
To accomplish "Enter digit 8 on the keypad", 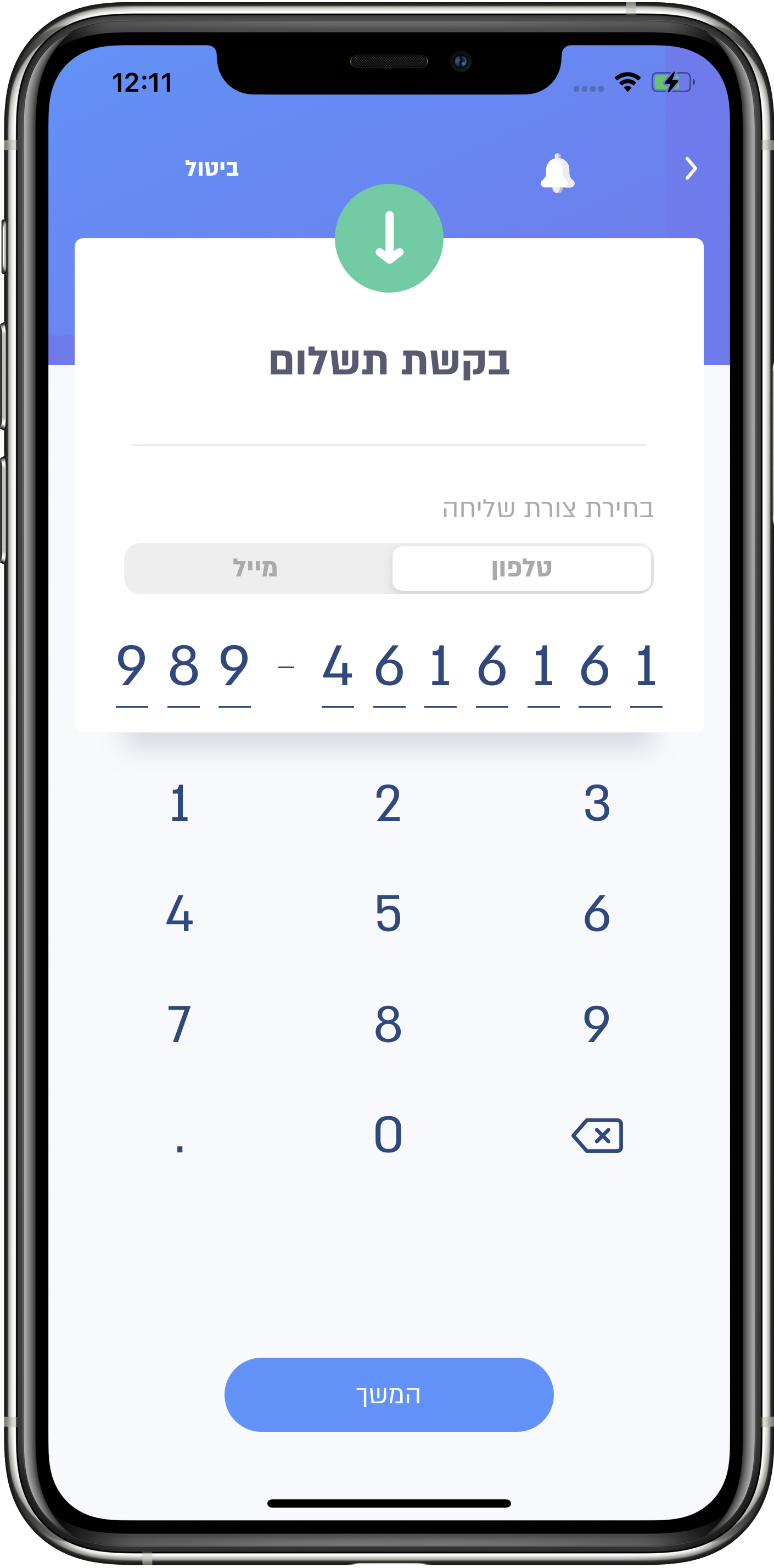I will point(388,1024).
